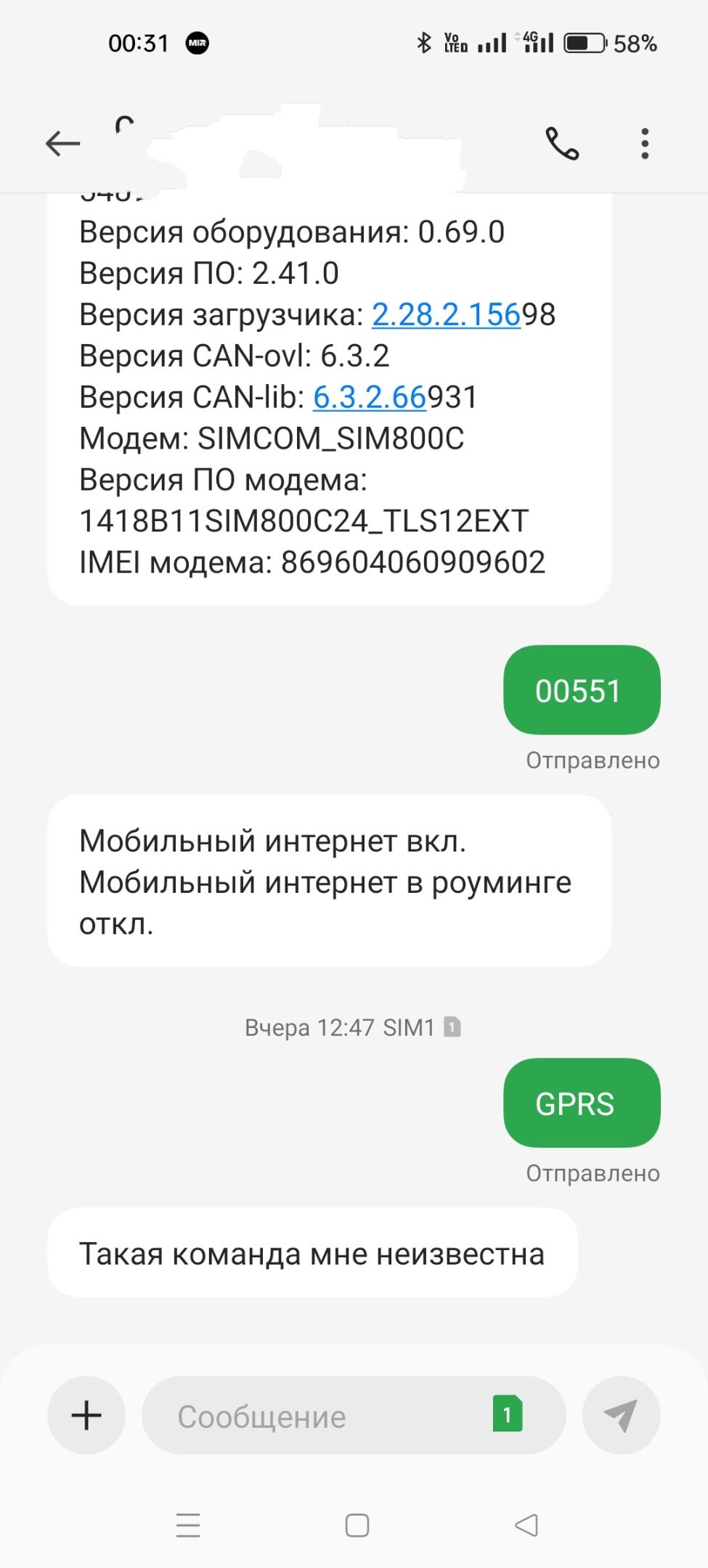Open recent apps from the navigation bar
Screen dimensions: 708x1568
point(188,1525)
